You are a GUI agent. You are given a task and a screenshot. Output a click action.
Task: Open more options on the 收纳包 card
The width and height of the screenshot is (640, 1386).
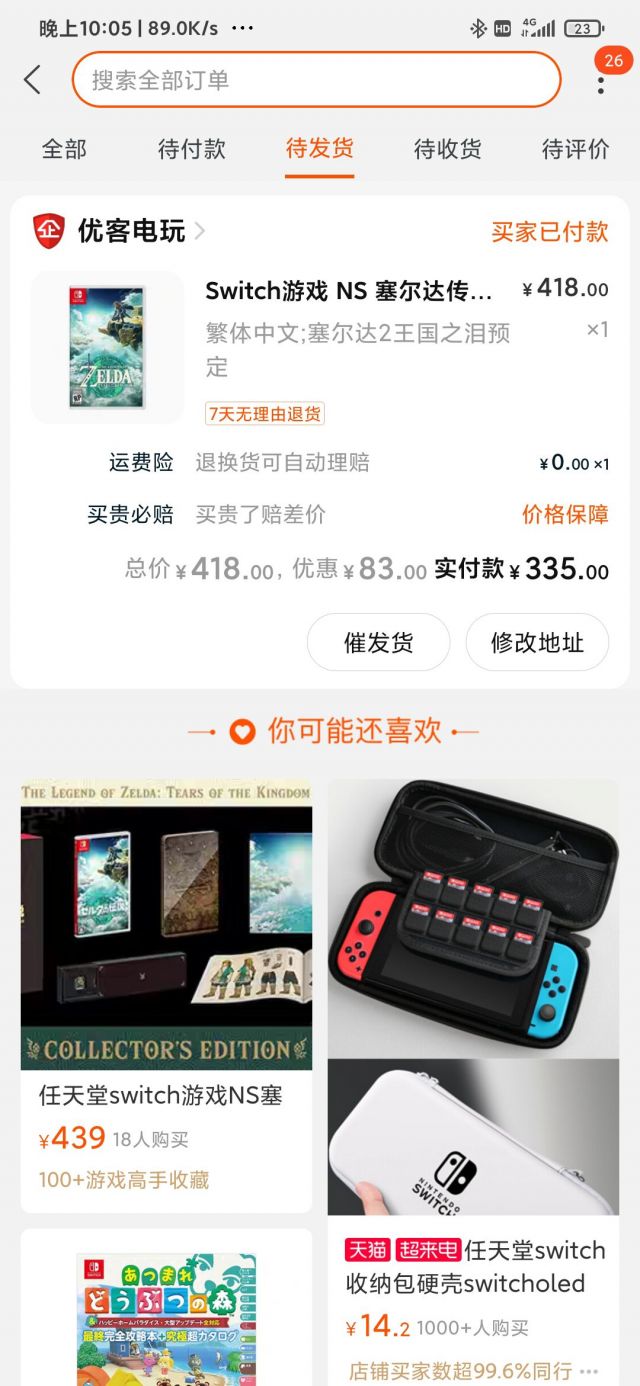[589, 1370]
